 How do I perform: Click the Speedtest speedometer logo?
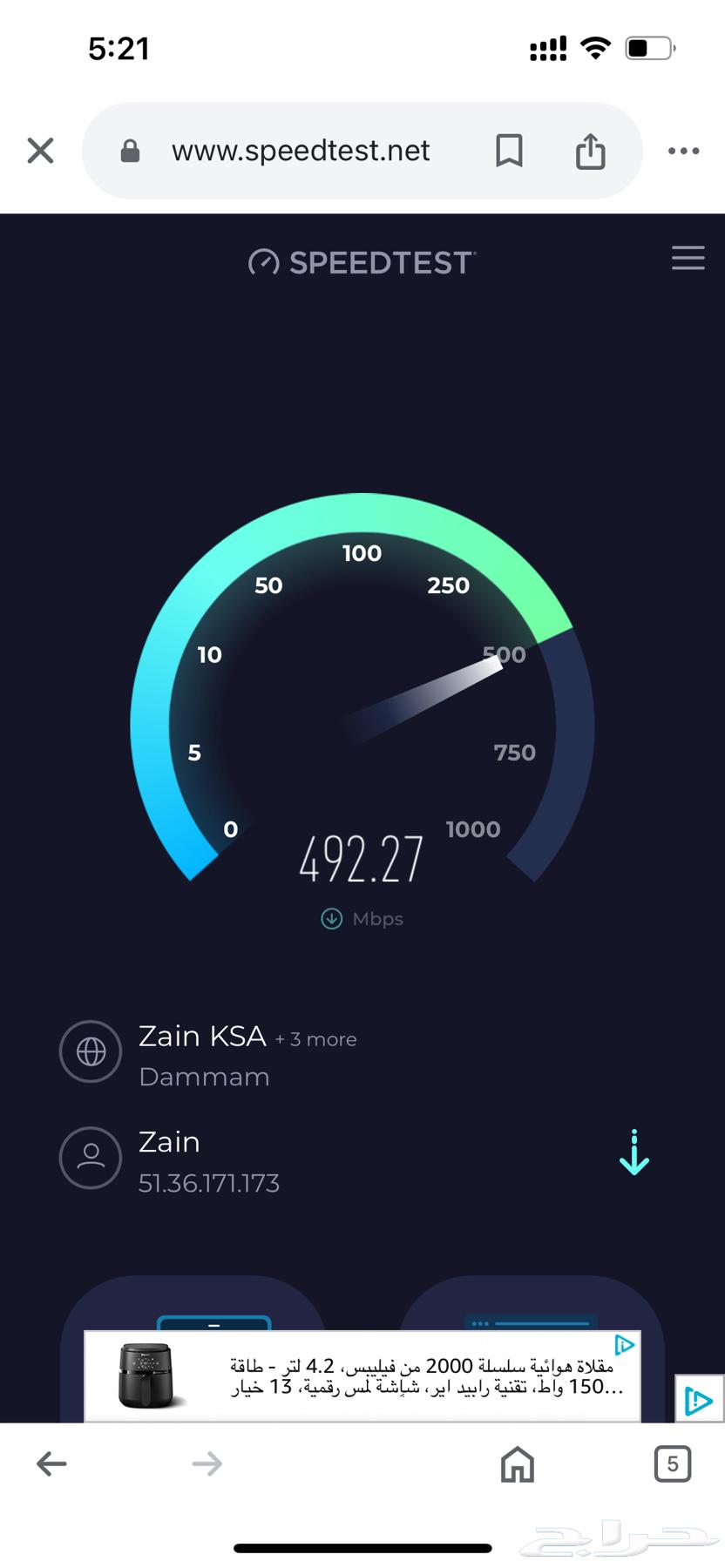click(x=262, y=261)
